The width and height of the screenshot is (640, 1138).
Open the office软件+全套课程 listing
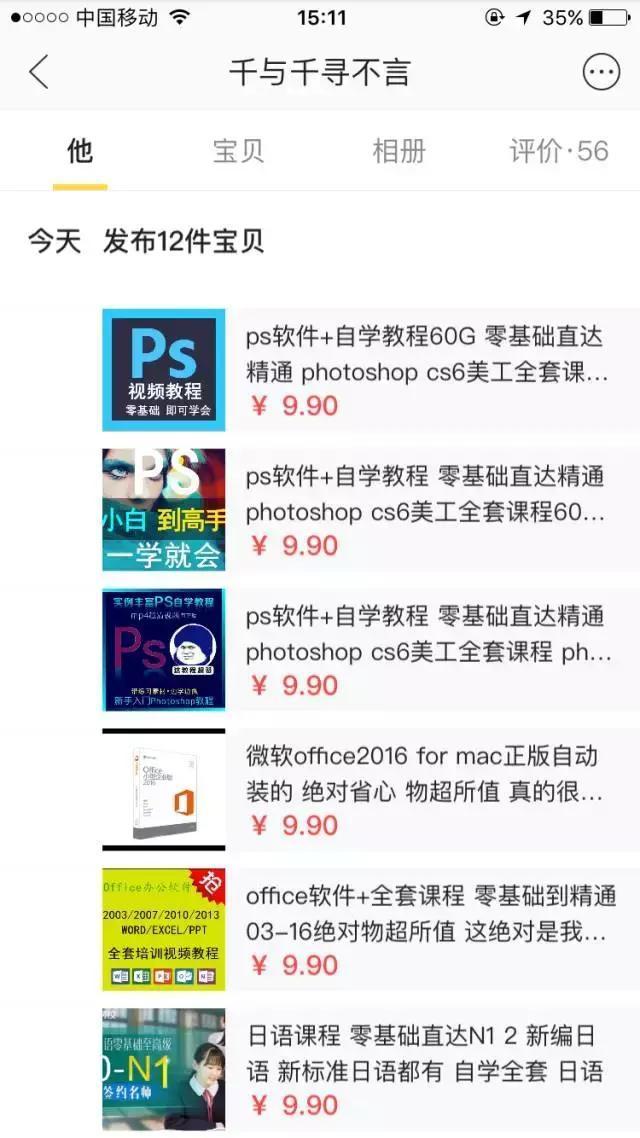tap(428, 929)
